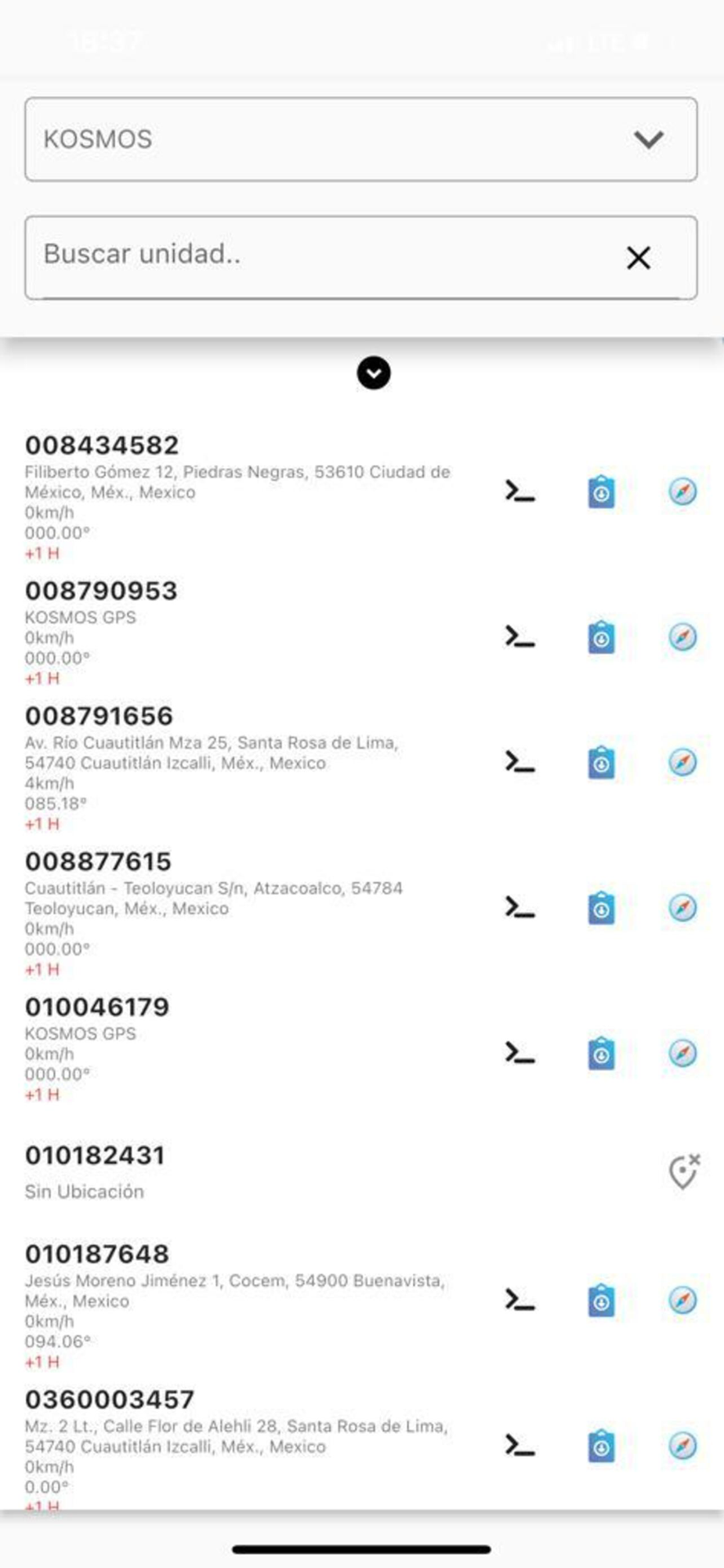The image size is (724, 1568).
Task: Open history clipboard for unit 008791656
Action: [601, 763]
